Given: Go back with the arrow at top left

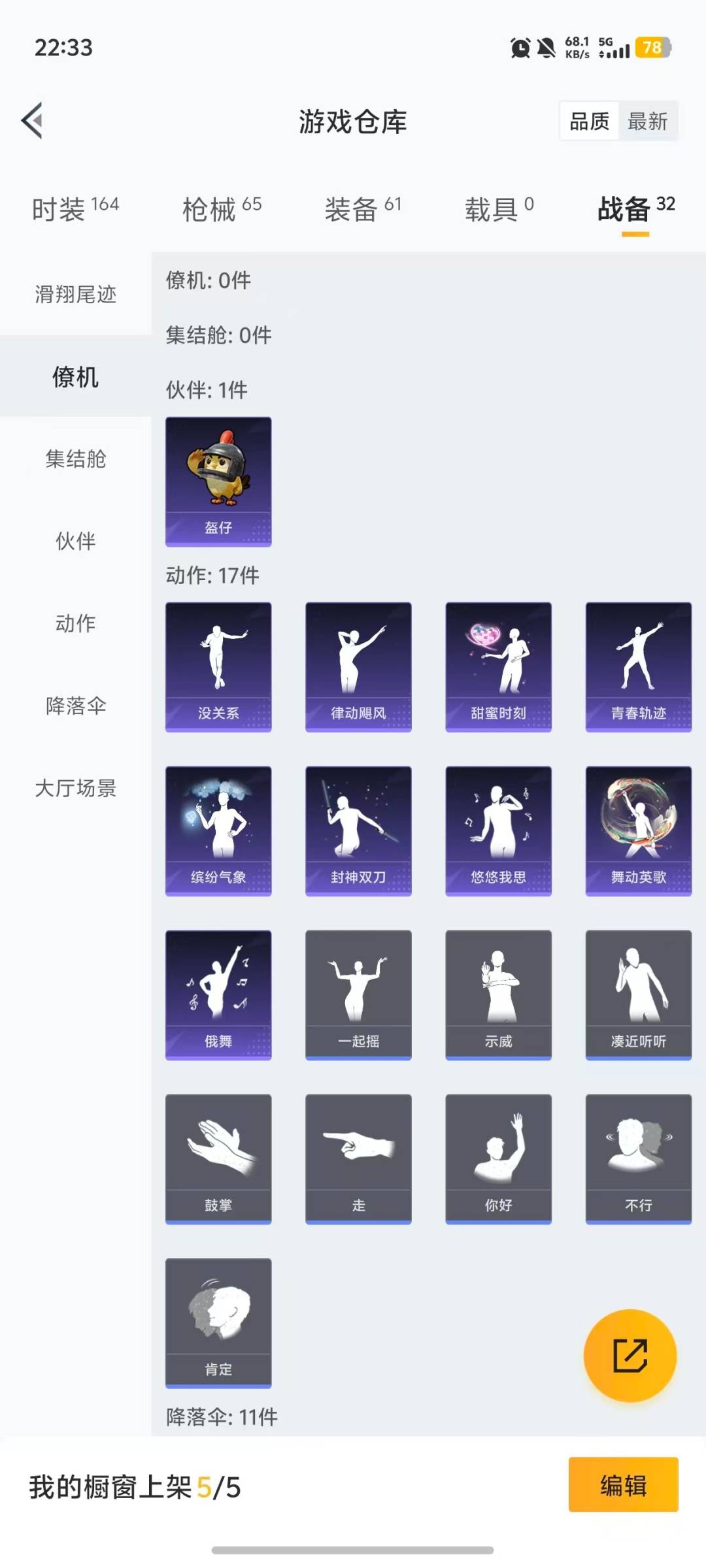Looking at the screenshot, I should [32, 122].
